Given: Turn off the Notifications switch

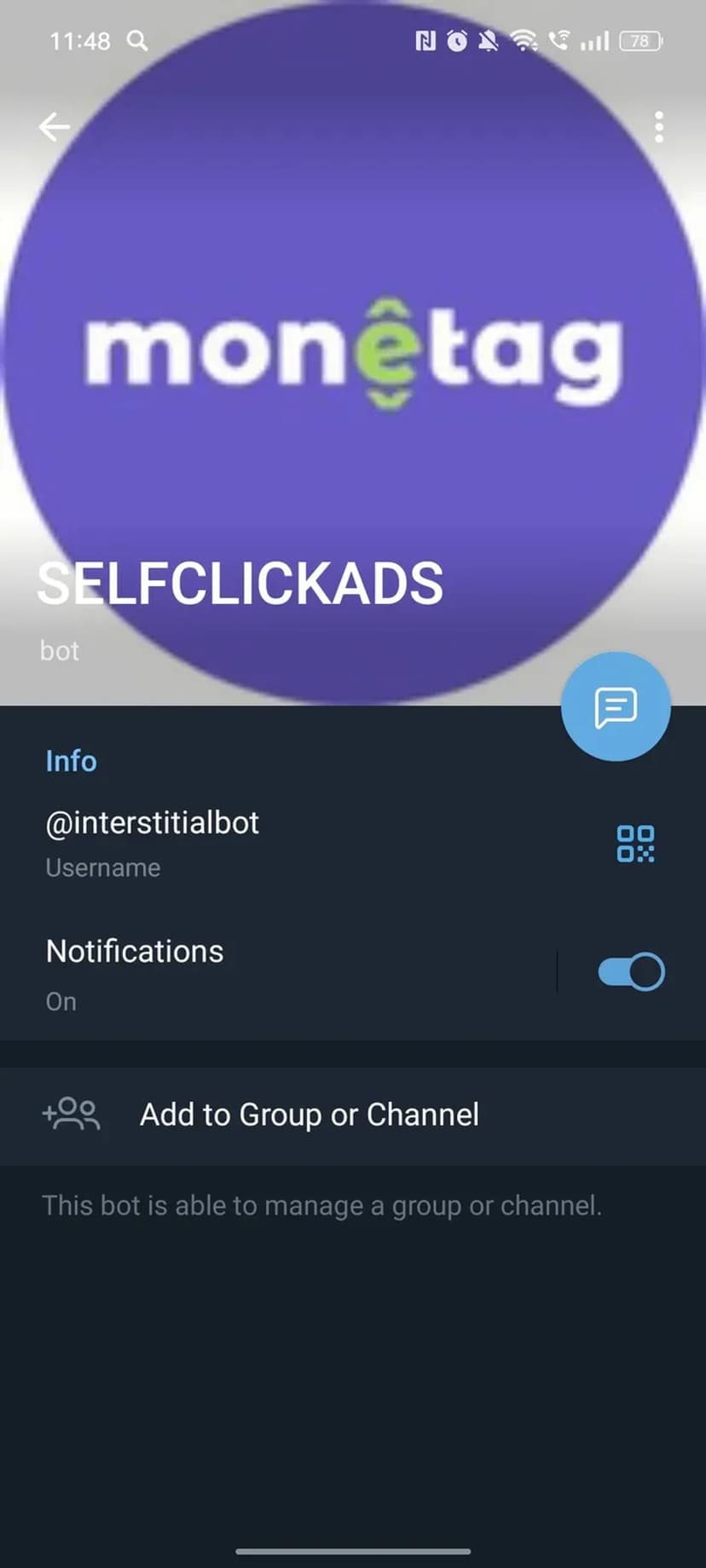Looking at the screenshot, I should 631,972.
